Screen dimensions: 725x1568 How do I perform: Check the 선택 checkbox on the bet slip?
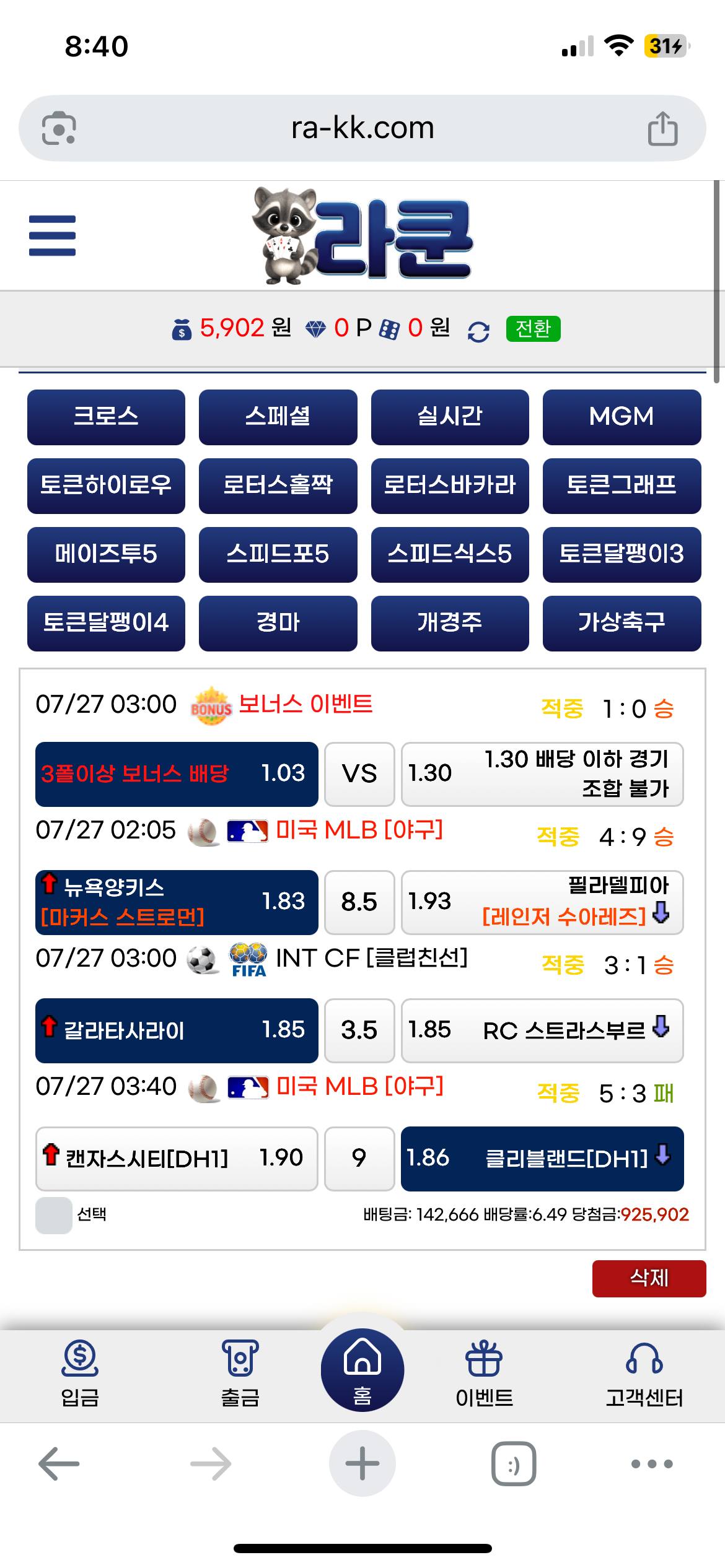click(x=54, y=1215)
